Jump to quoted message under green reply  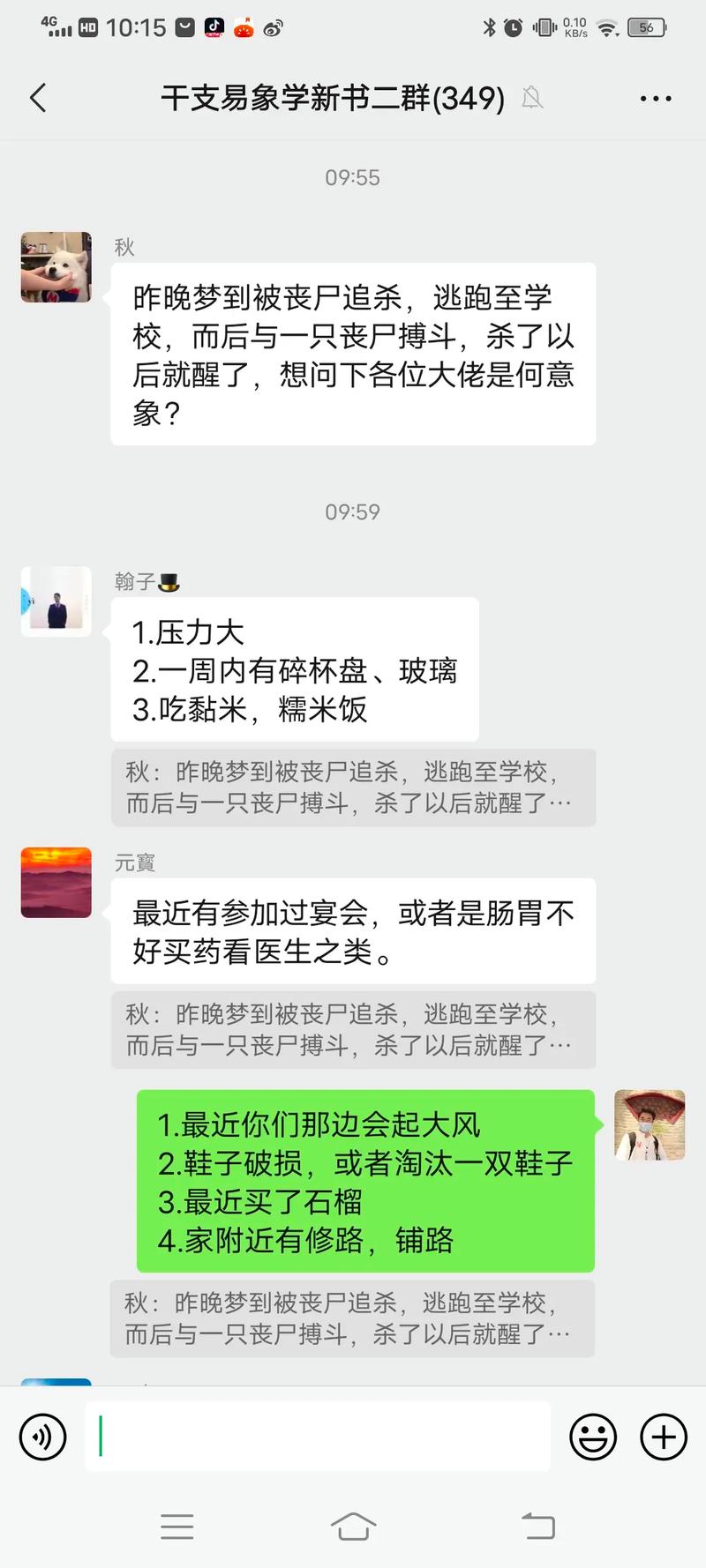point(353,1318)
